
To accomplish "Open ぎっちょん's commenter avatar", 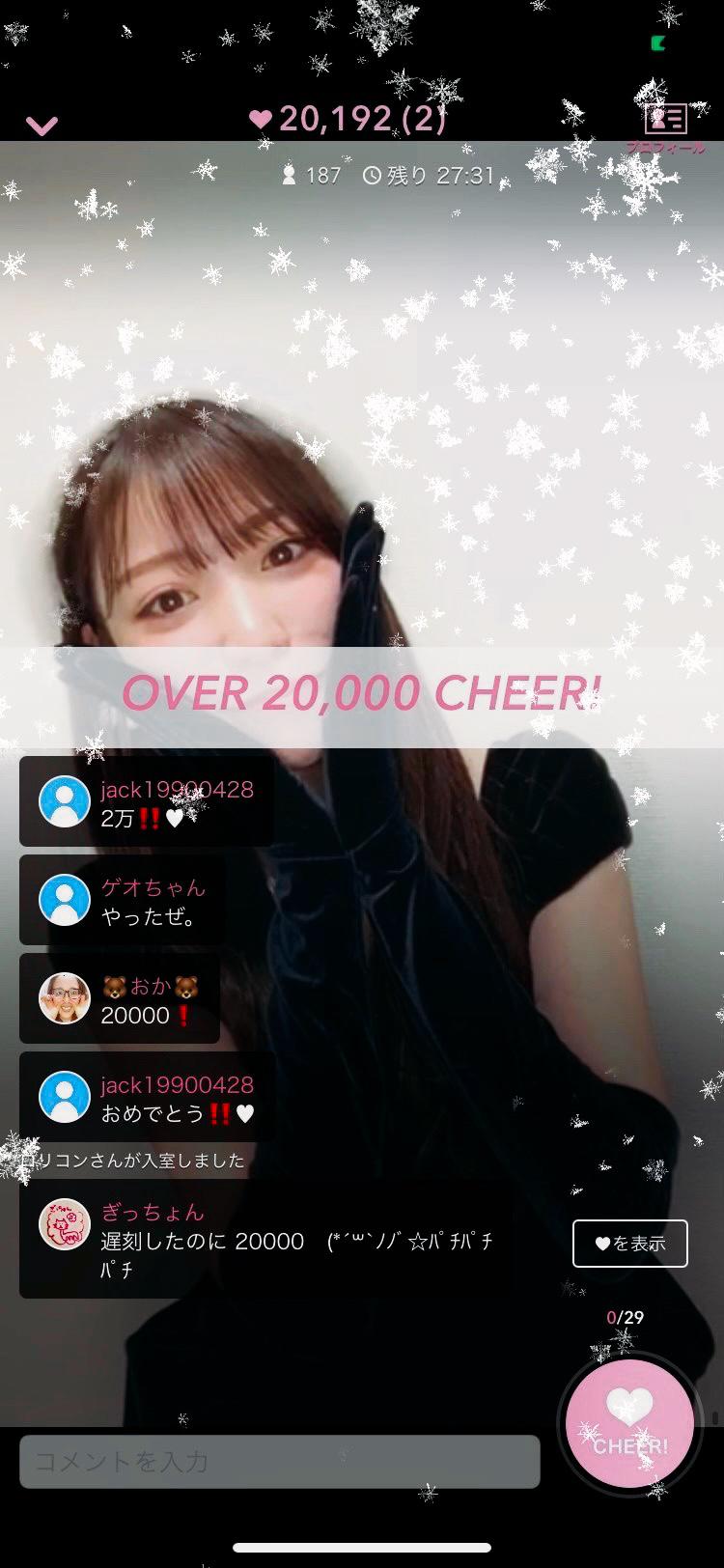I will (x=64, y=1223).
